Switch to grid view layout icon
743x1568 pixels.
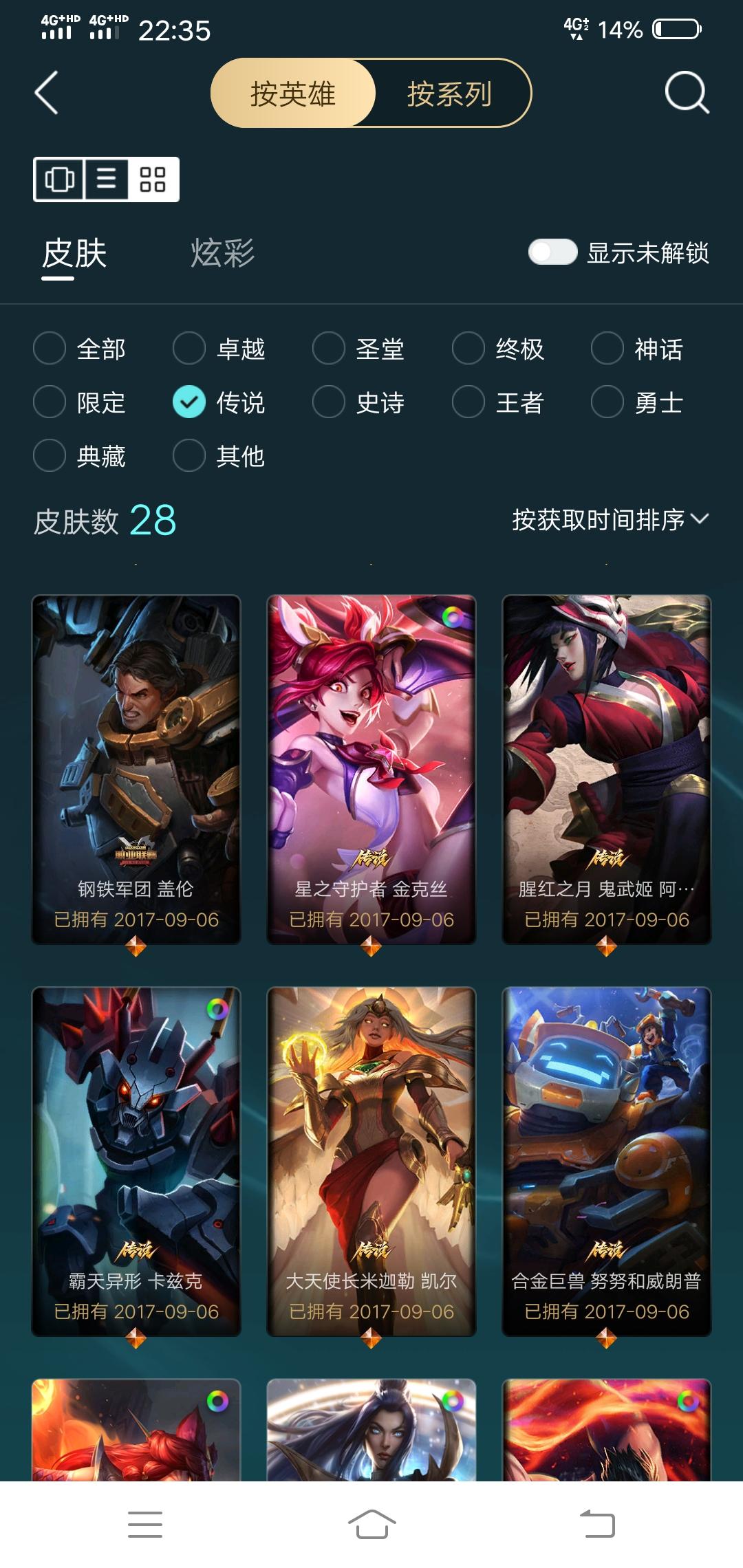click(x=153, y=181)
